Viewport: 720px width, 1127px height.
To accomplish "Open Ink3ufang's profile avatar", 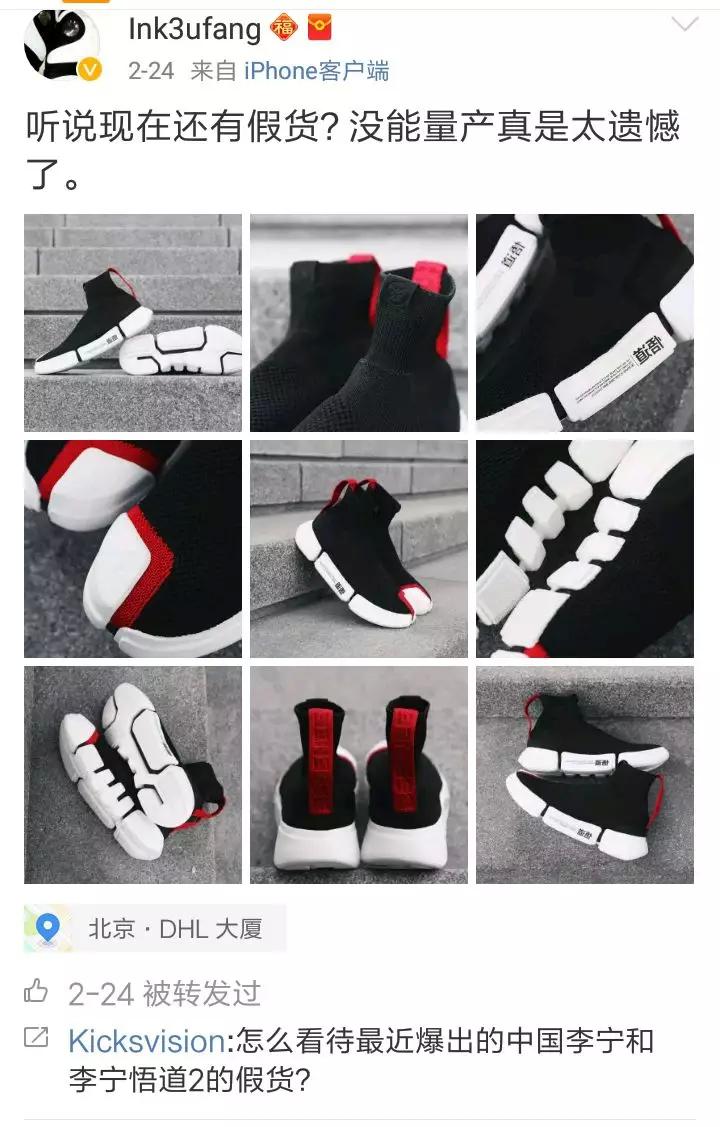I will 62,42.
